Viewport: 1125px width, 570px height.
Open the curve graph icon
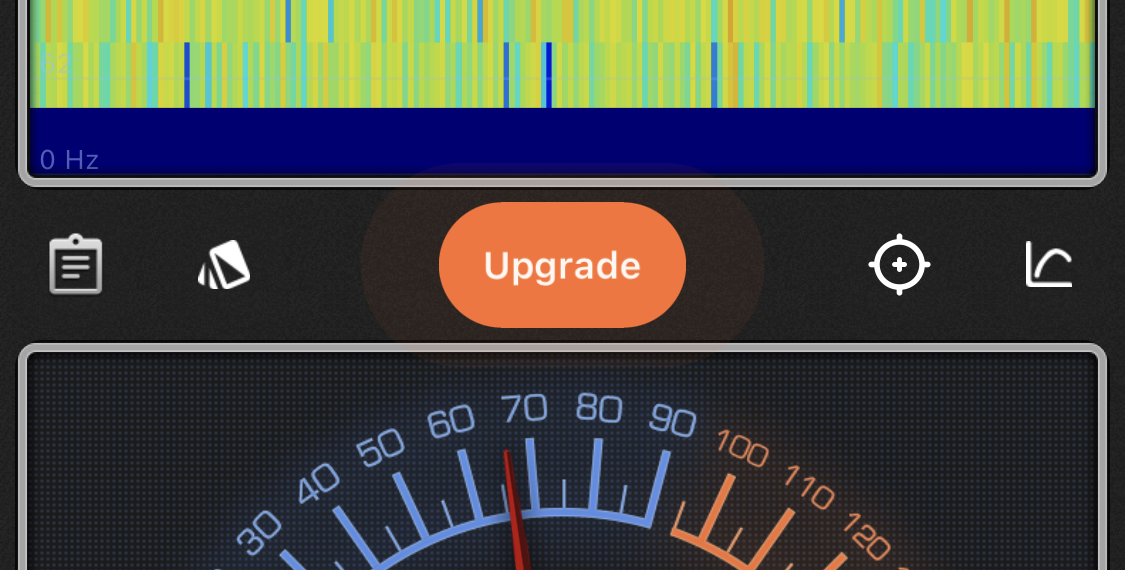[x=1049, y=265]
